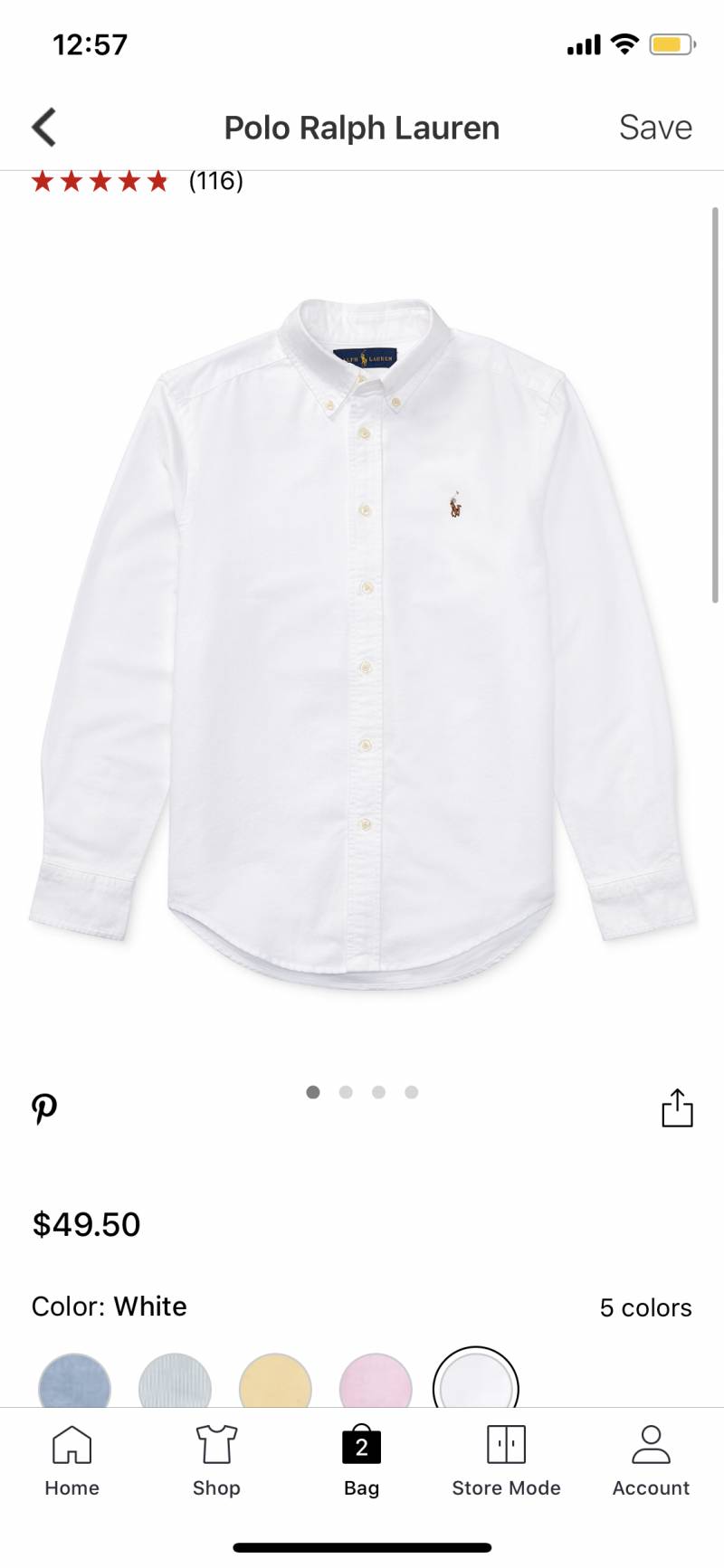Pick the yellow color swatch
The height and width of the screenshot is (1568, 724).
click(275, 1384)
